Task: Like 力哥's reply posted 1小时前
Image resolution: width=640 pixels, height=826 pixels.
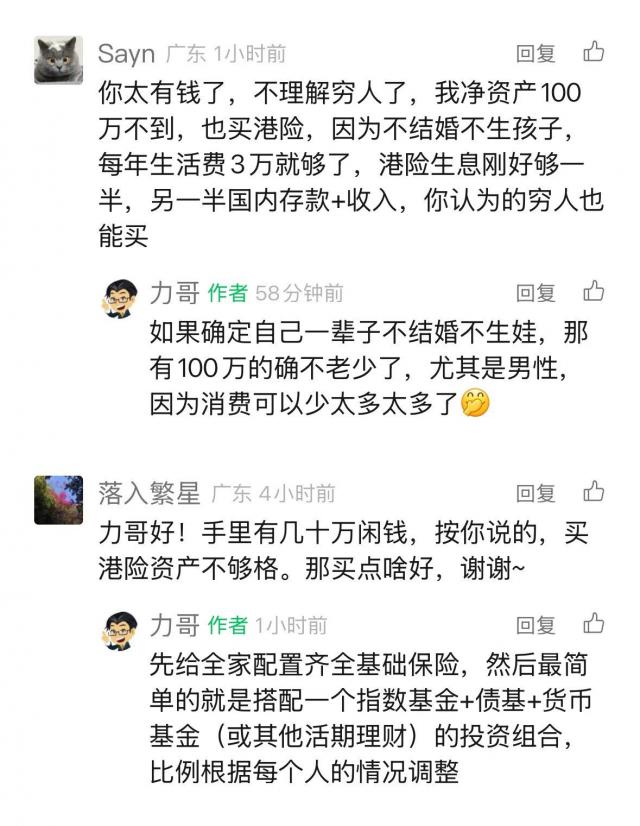Action: [594, 624]
